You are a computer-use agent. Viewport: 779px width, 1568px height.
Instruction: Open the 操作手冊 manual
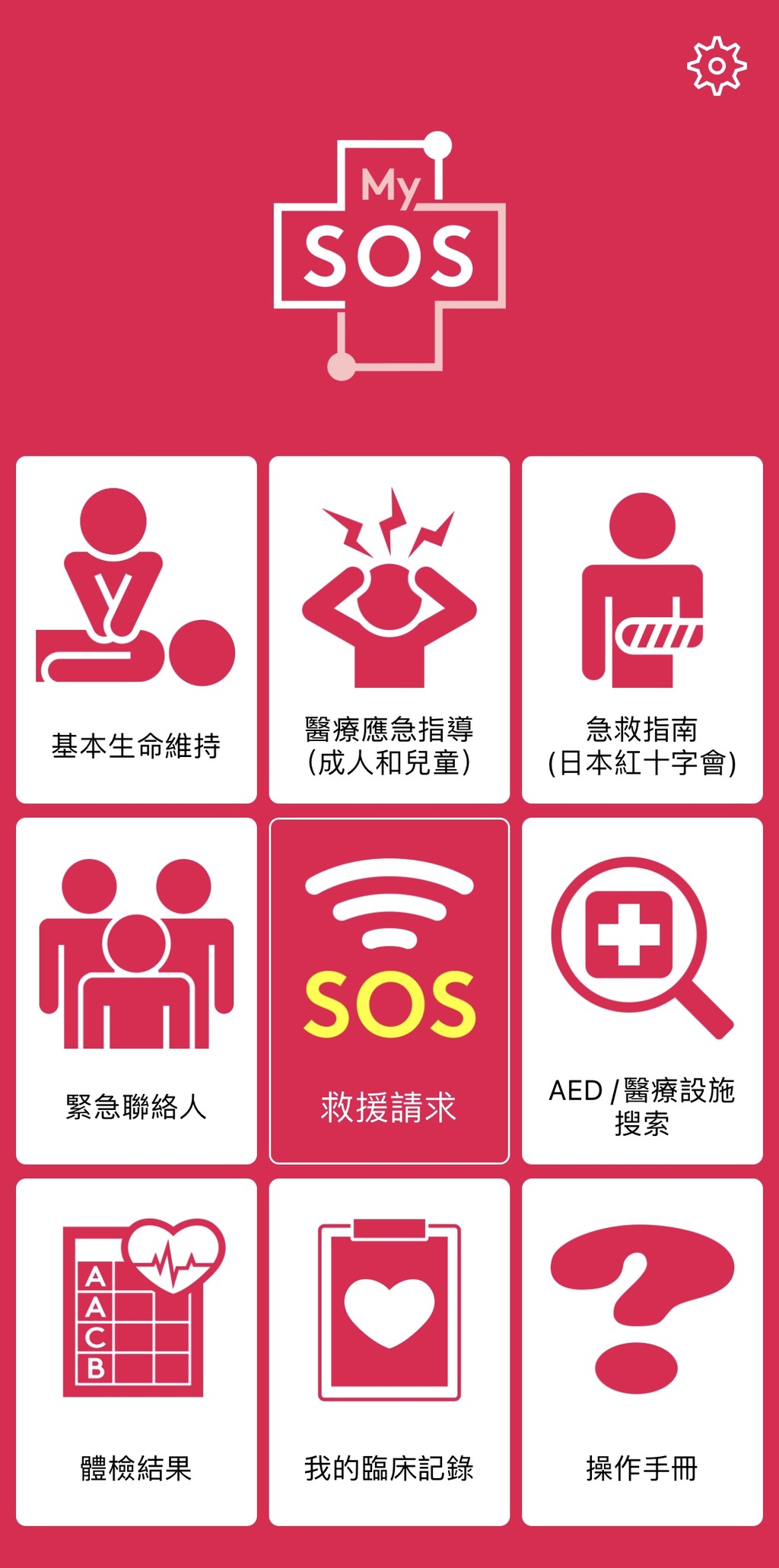point(642,1352)
